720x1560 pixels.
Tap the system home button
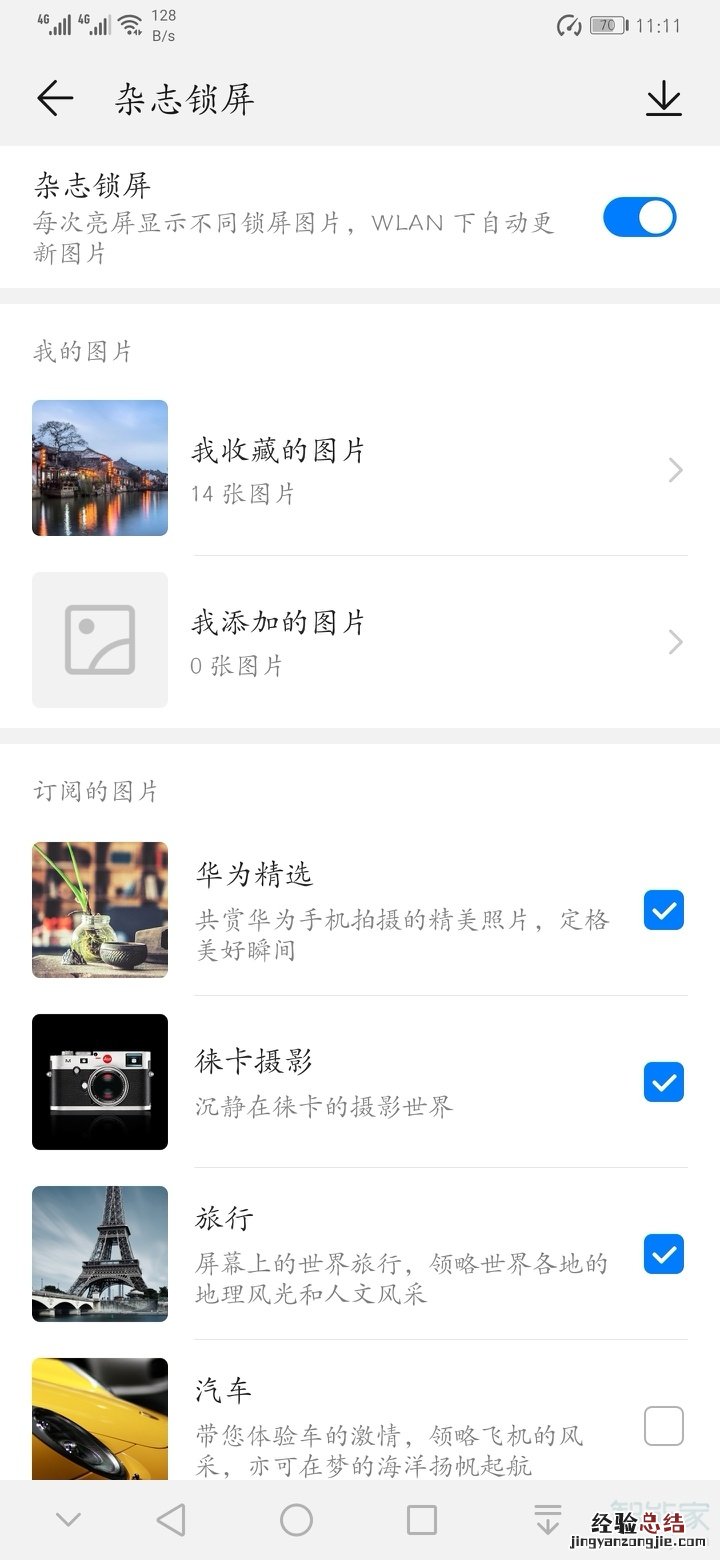click(x=296, y=1520)
